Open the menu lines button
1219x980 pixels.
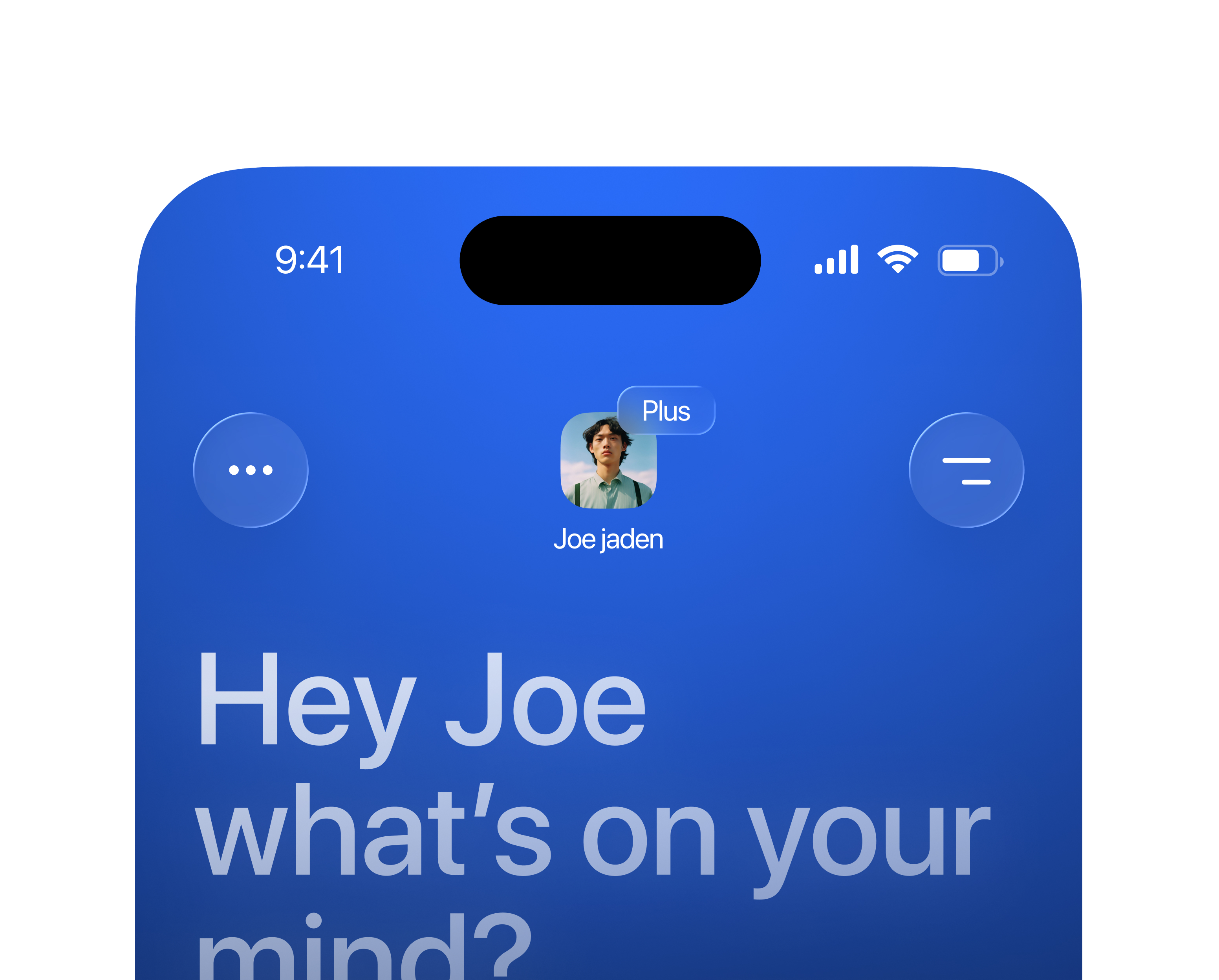point(966,470)
